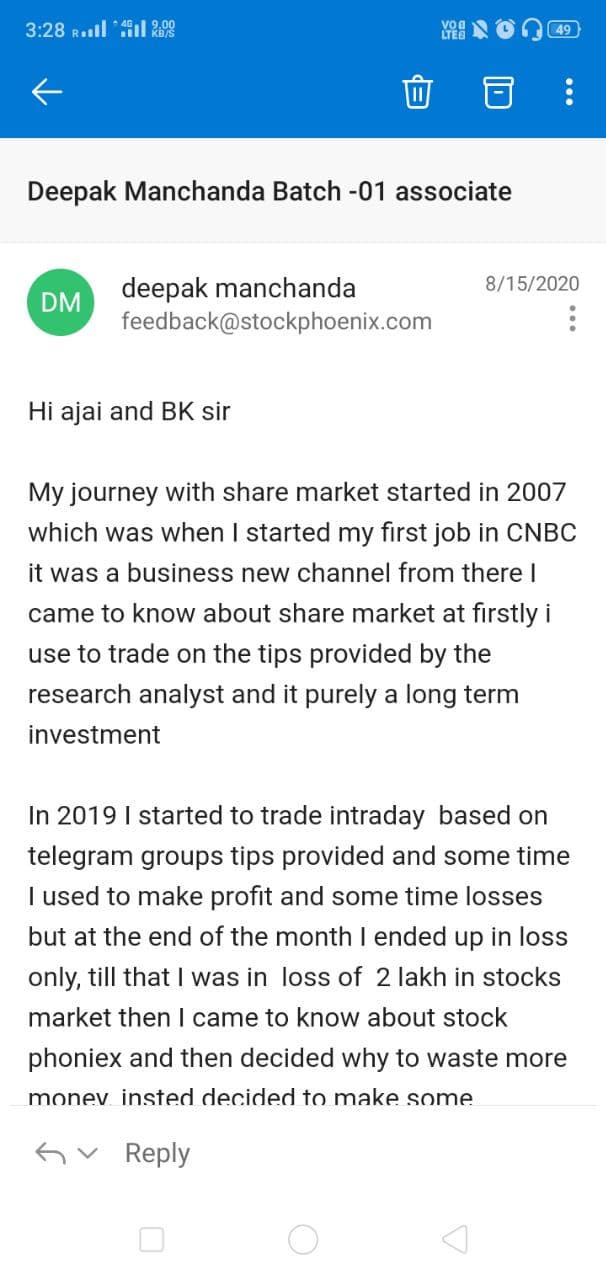Tap the system home button
Screen dimensions: 606x1280
pyautogui.click(x=303, y=1240)
